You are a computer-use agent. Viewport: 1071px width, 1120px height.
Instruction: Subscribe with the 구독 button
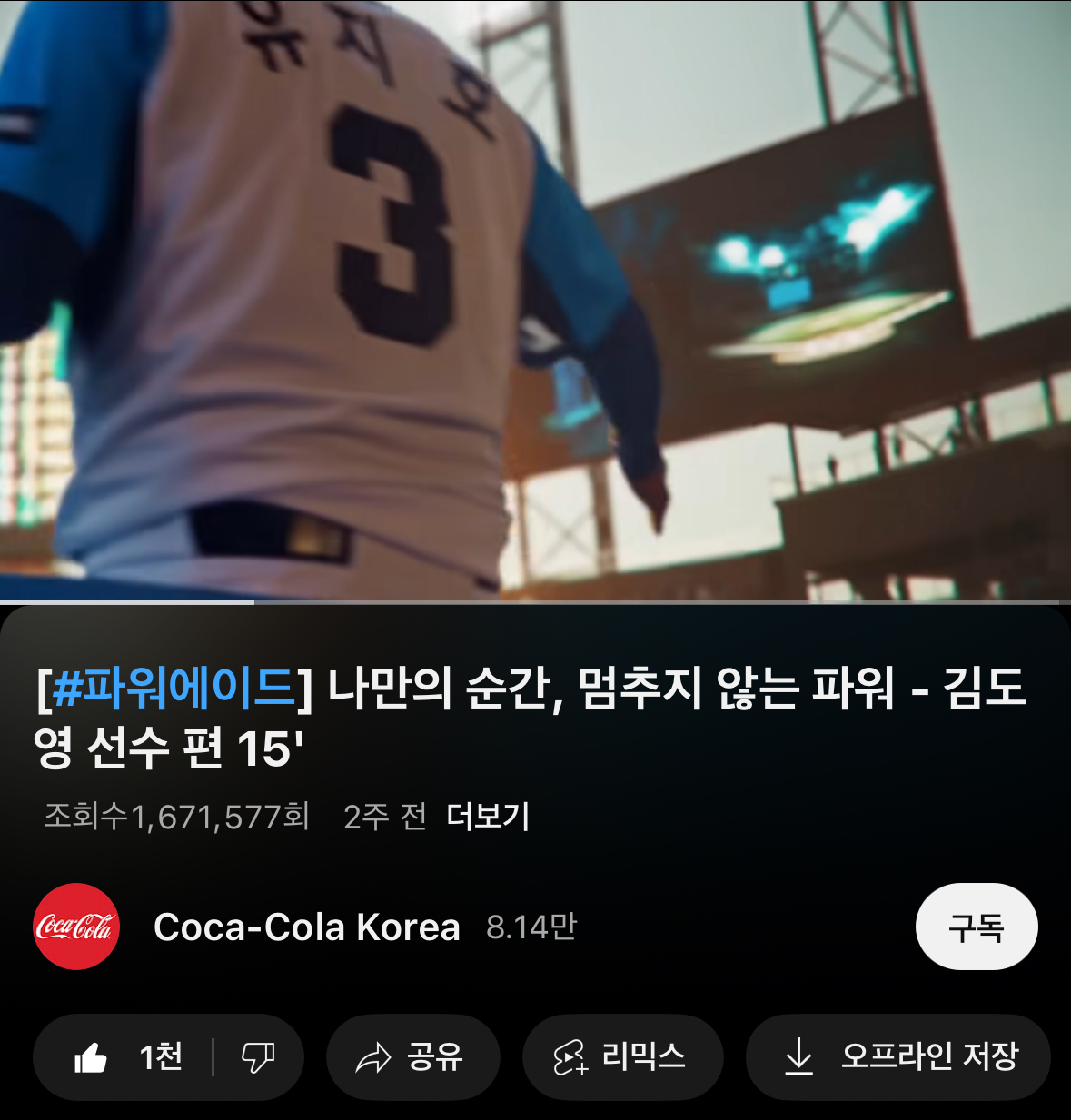(976, 927)
